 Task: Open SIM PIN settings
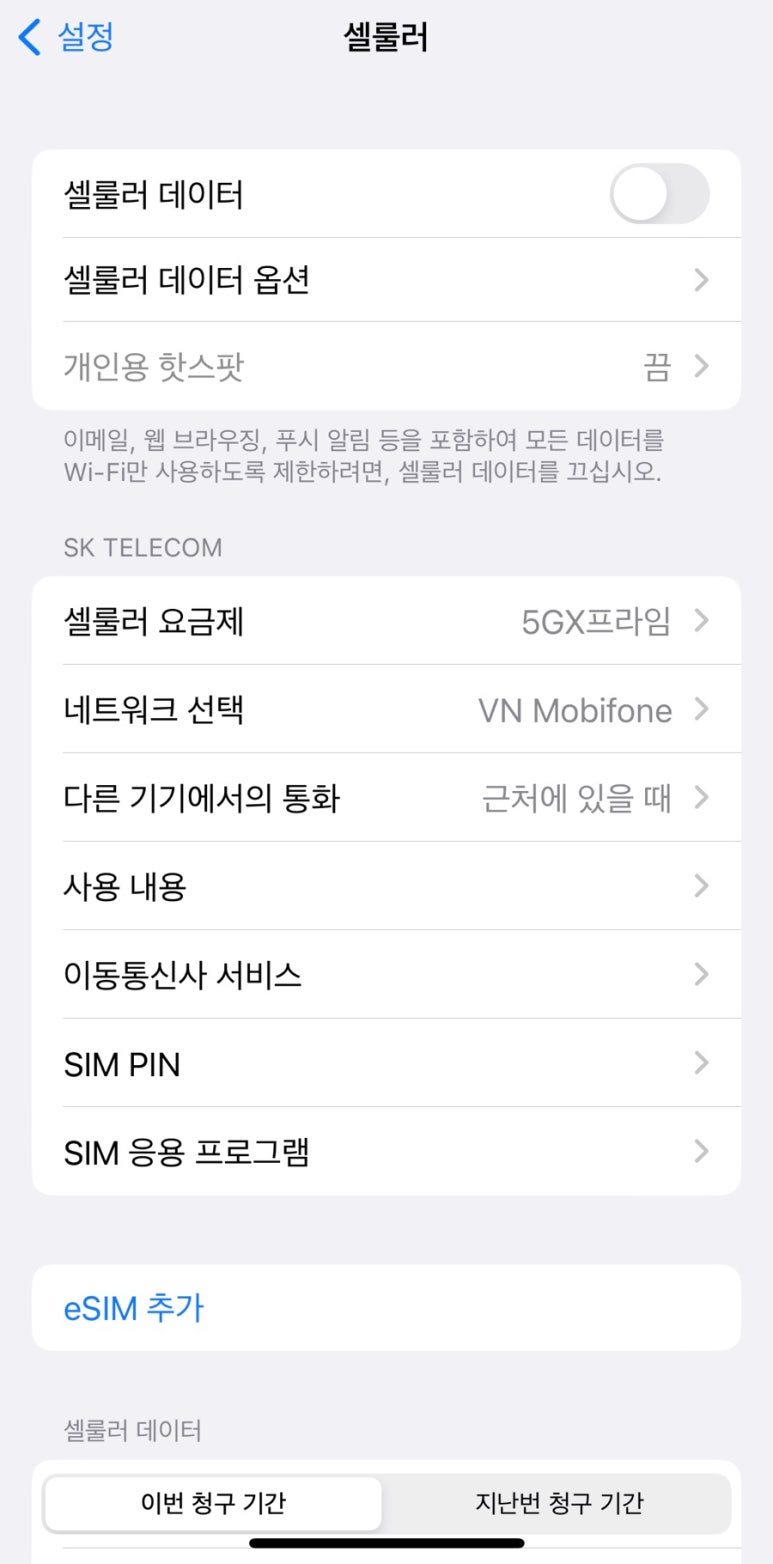point(386,1063)
